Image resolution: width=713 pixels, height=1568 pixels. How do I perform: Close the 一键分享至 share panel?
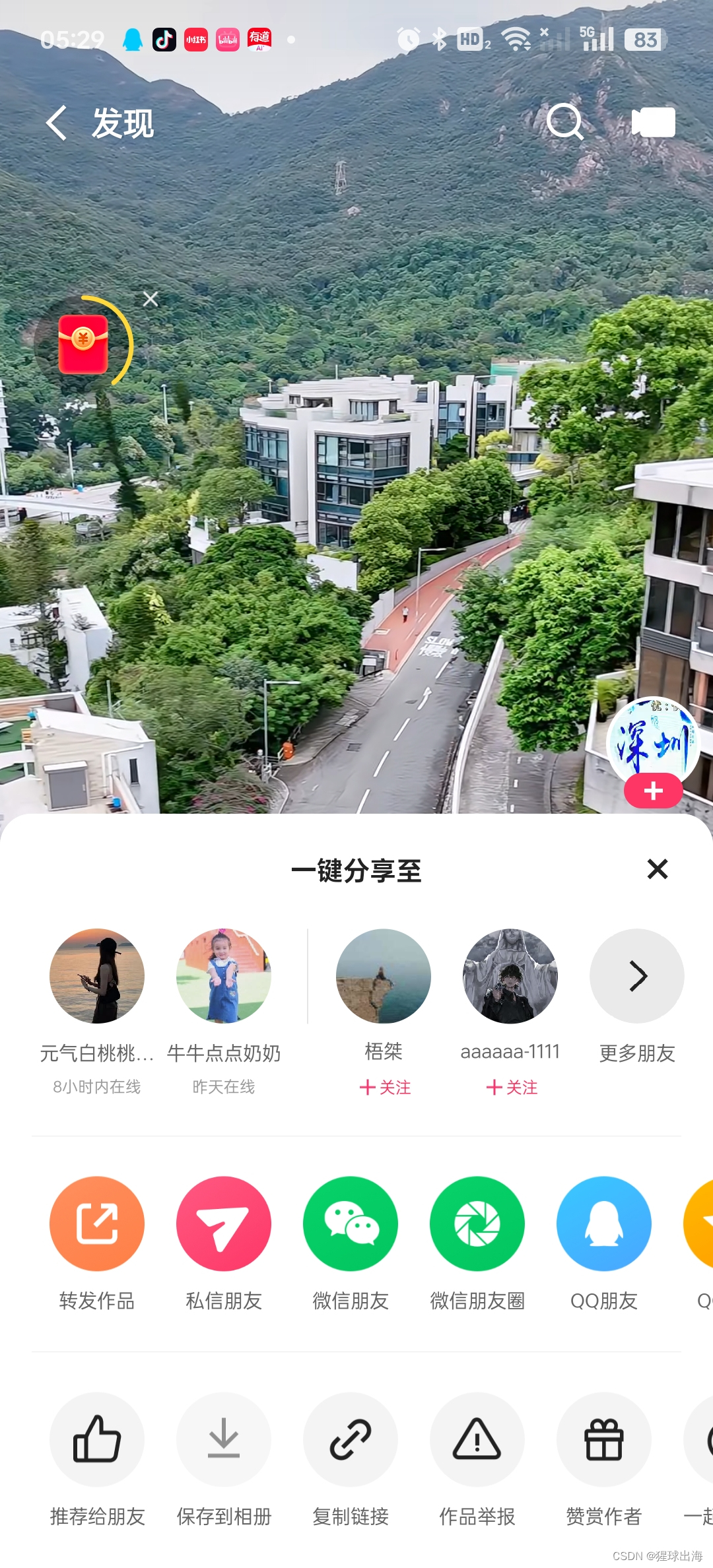[658, 869]
